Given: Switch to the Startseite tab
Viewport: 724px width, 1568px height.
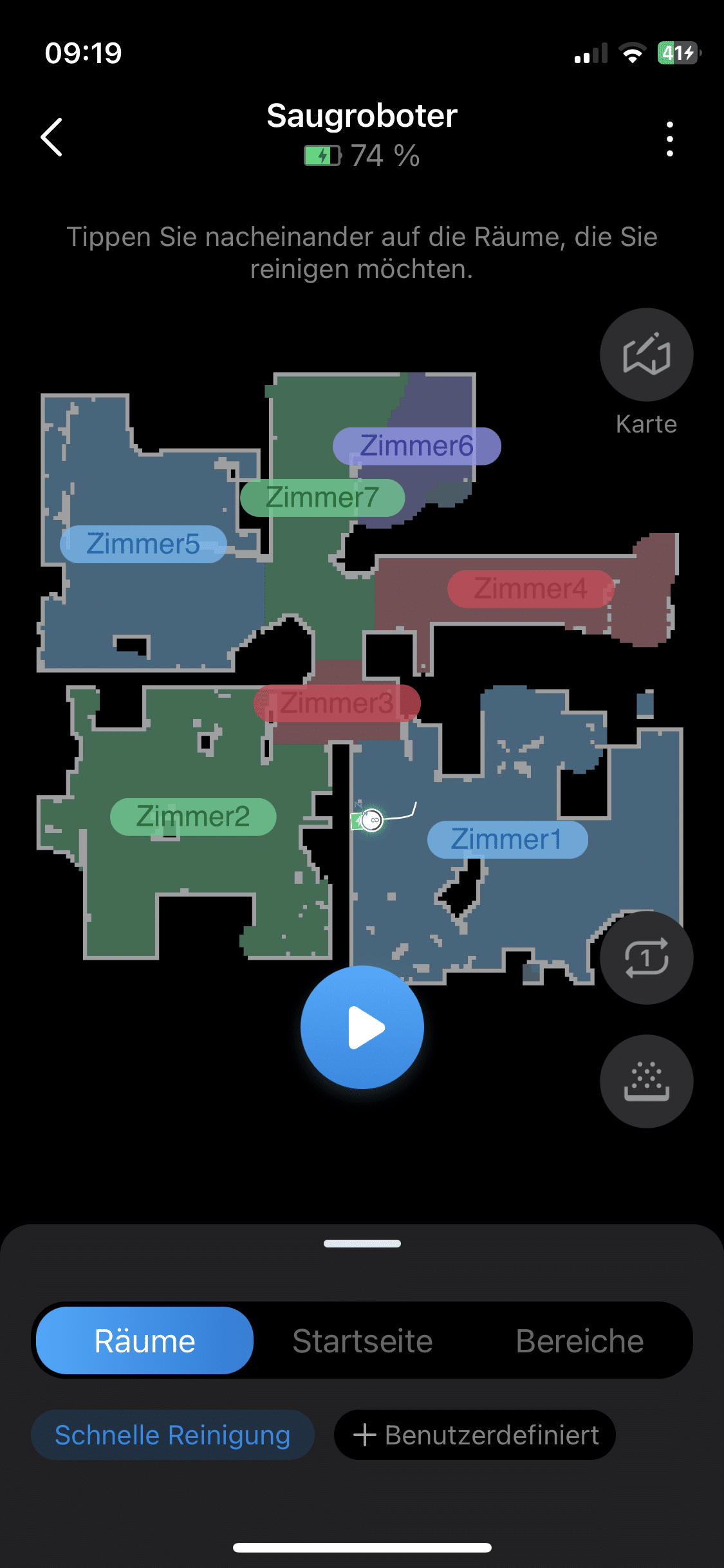Looking at the screenshot, I should 362,1341.
